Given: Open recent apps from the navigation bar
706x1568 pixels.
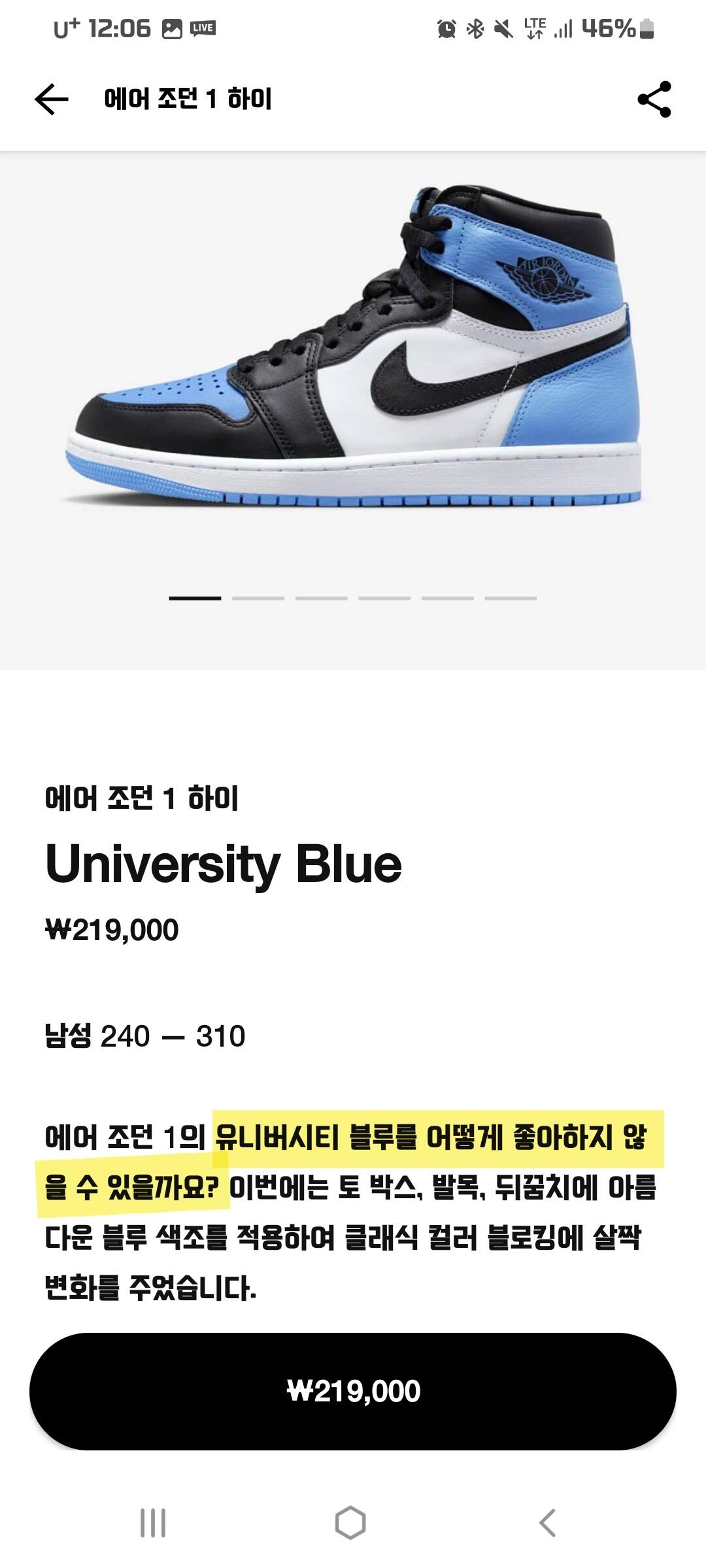Looking at the screenshot, I should coord(153,1523).
